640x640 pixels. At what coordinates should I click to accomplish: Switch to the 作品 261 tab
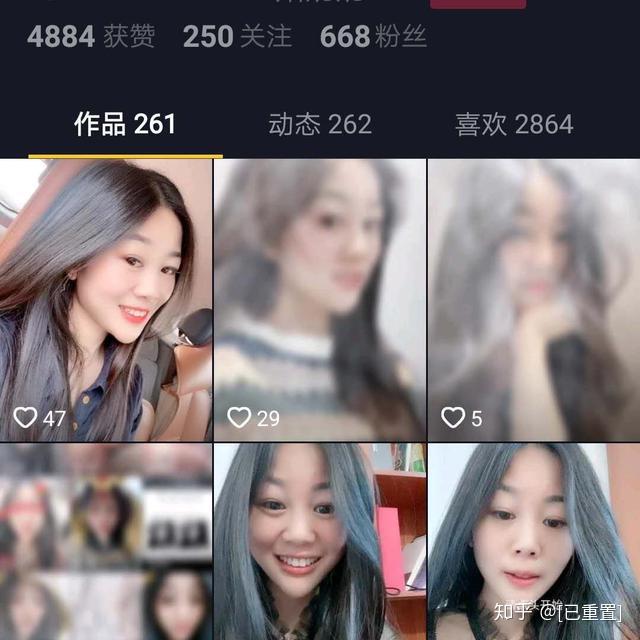coord(125,124)
